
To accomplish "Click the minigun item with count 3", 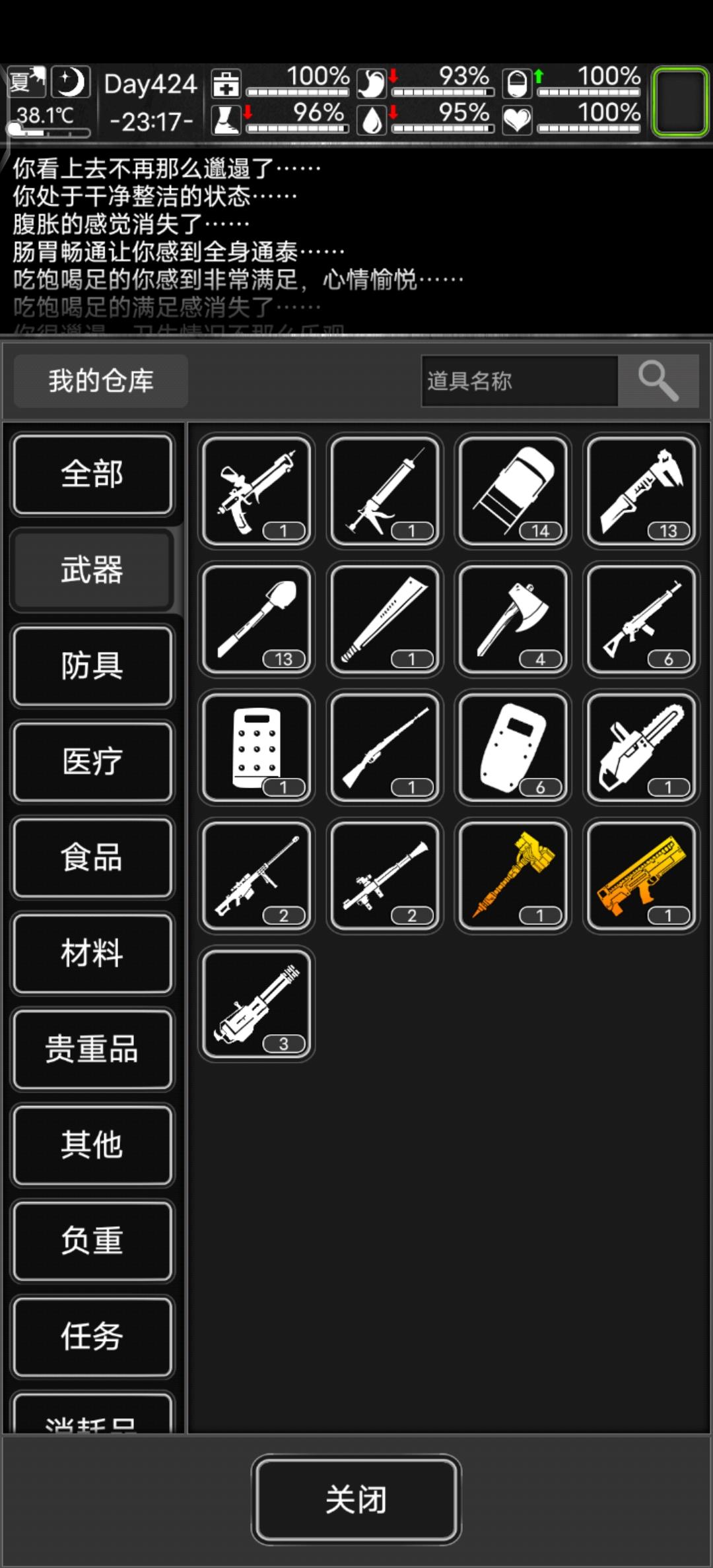I will [x=255, y=1003].
